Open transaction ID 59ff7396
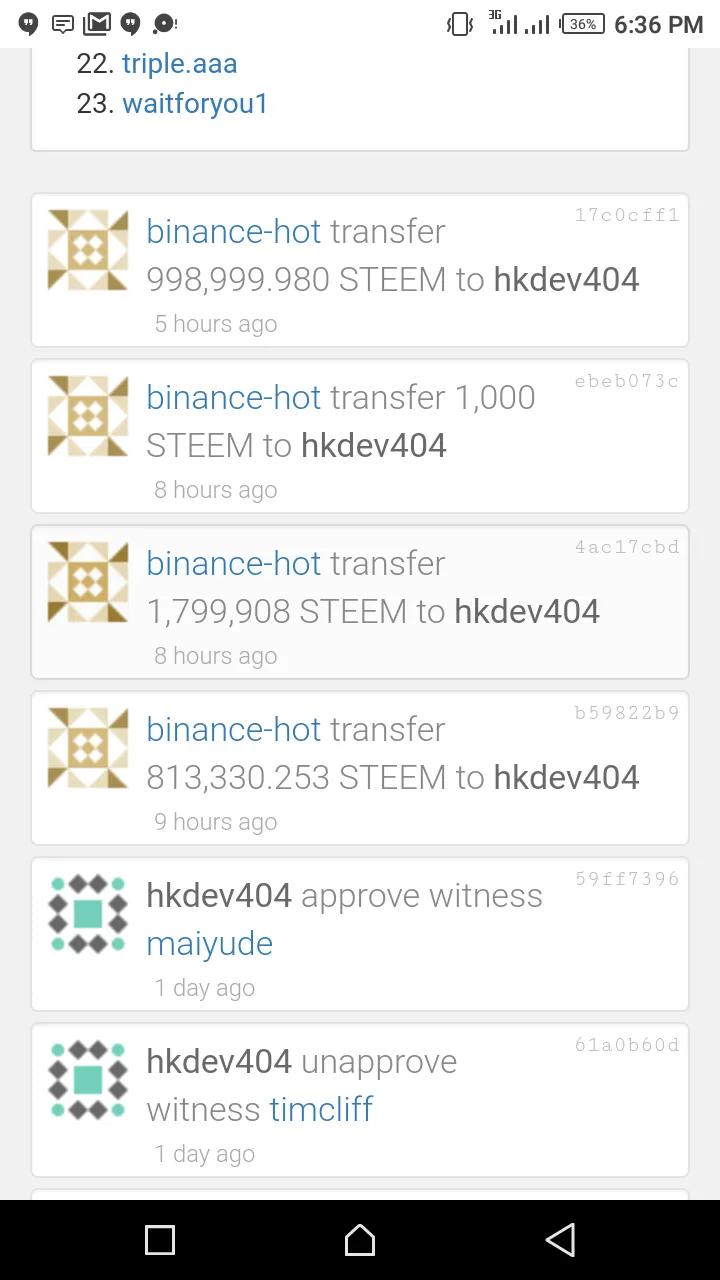 click(627, 879)
